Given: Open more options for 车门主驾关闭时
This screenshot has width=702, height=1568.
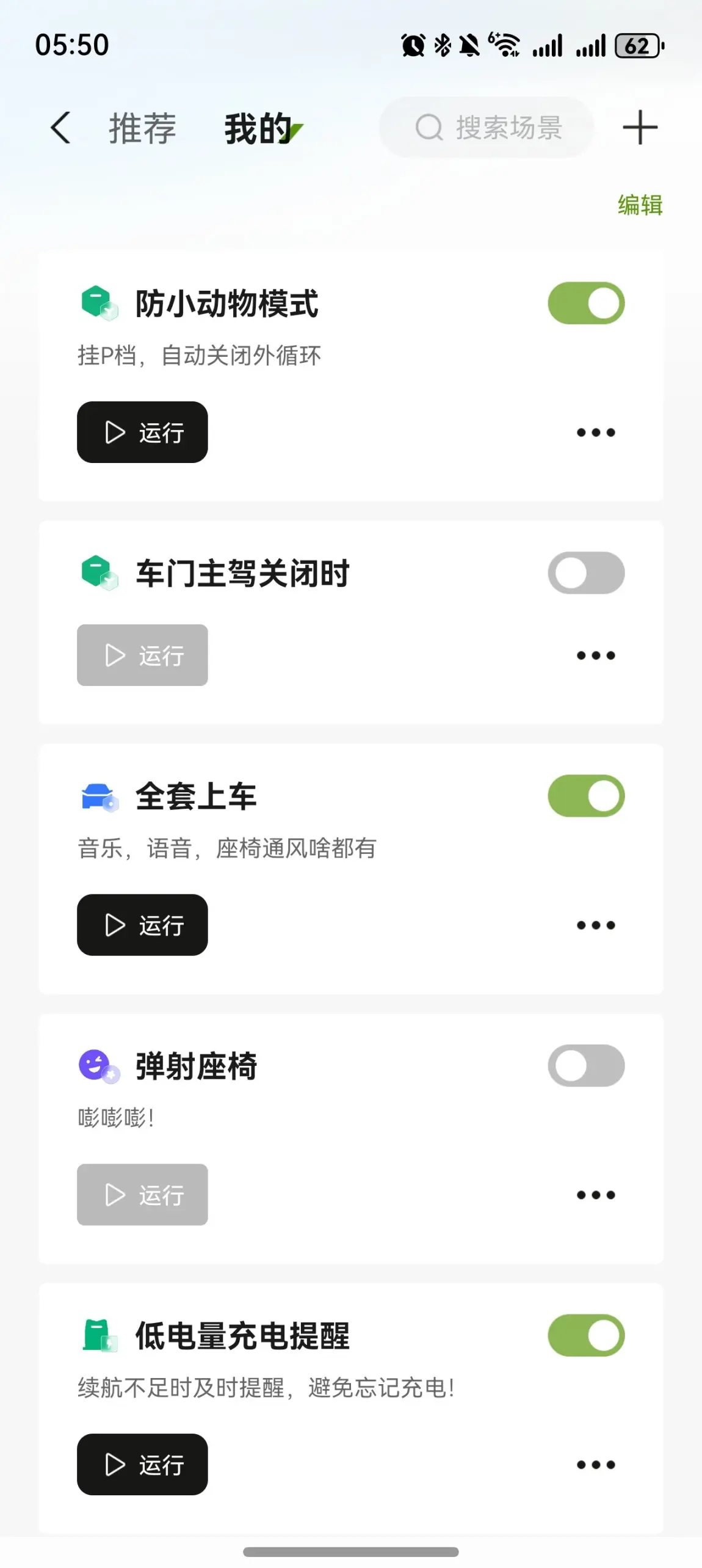Looking at the screenshot, I should click(x=596, y=655).
